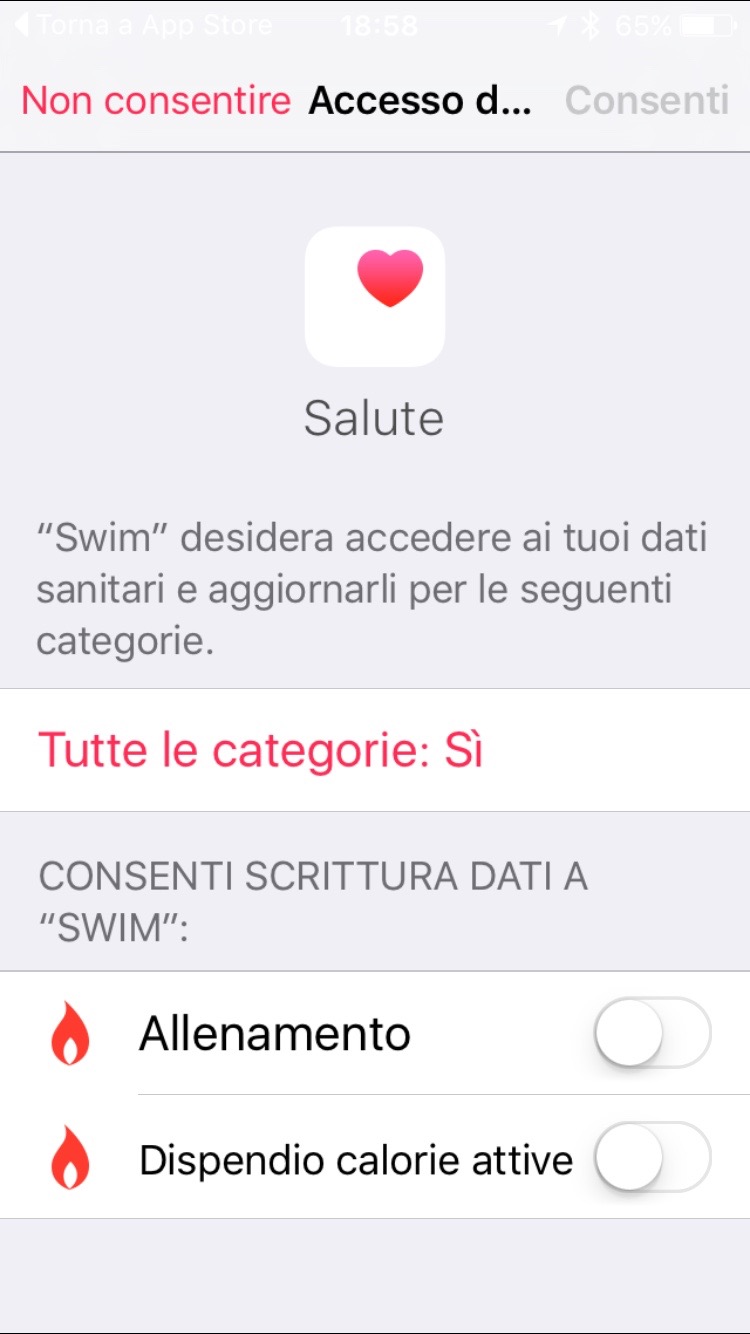Tap Non consentire to deny access
Viewport: 750px width, 1334px height.
[x=156, y=100]
